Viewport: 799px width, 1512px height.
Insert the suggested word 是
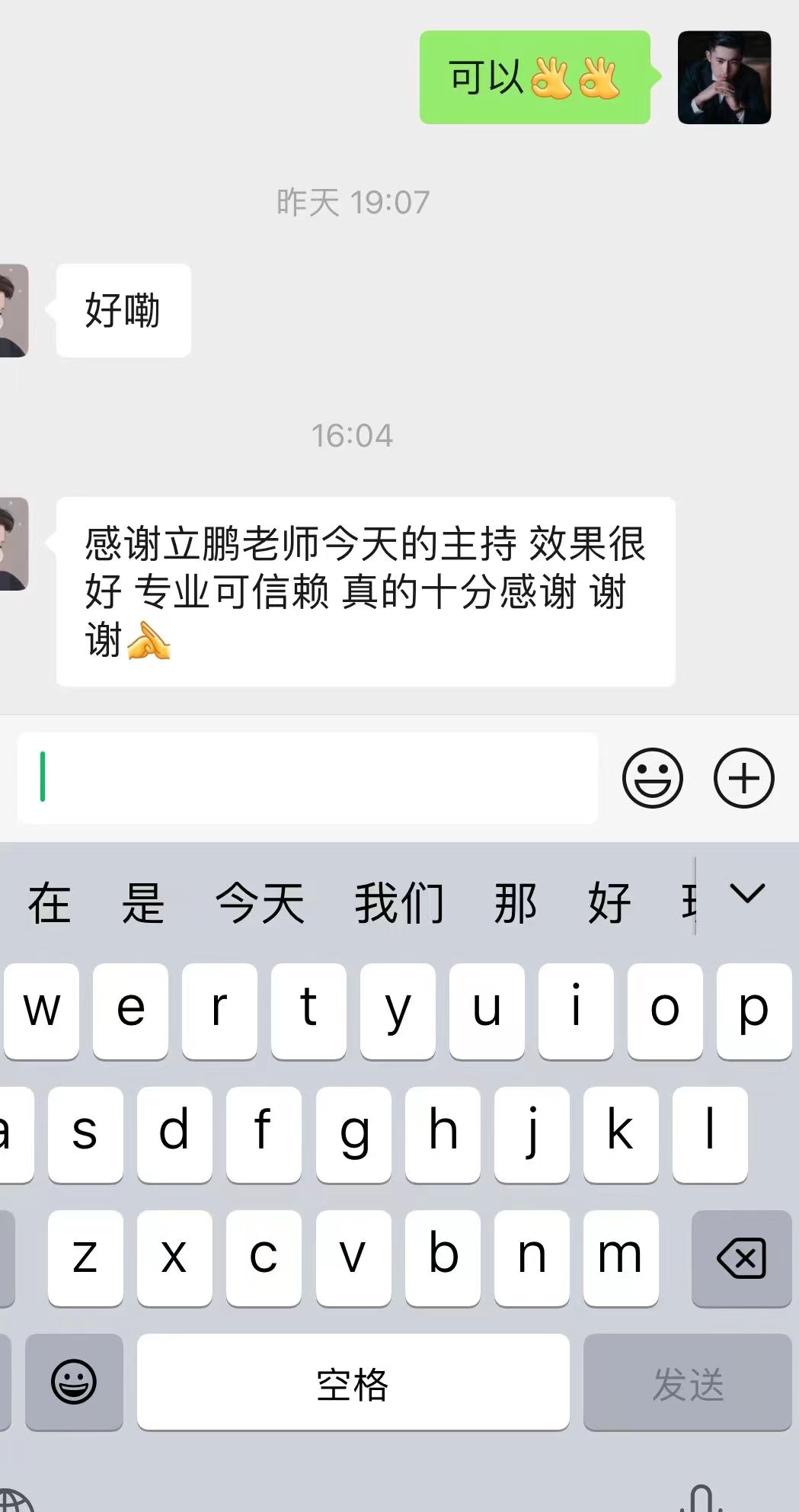coord(142,903)
